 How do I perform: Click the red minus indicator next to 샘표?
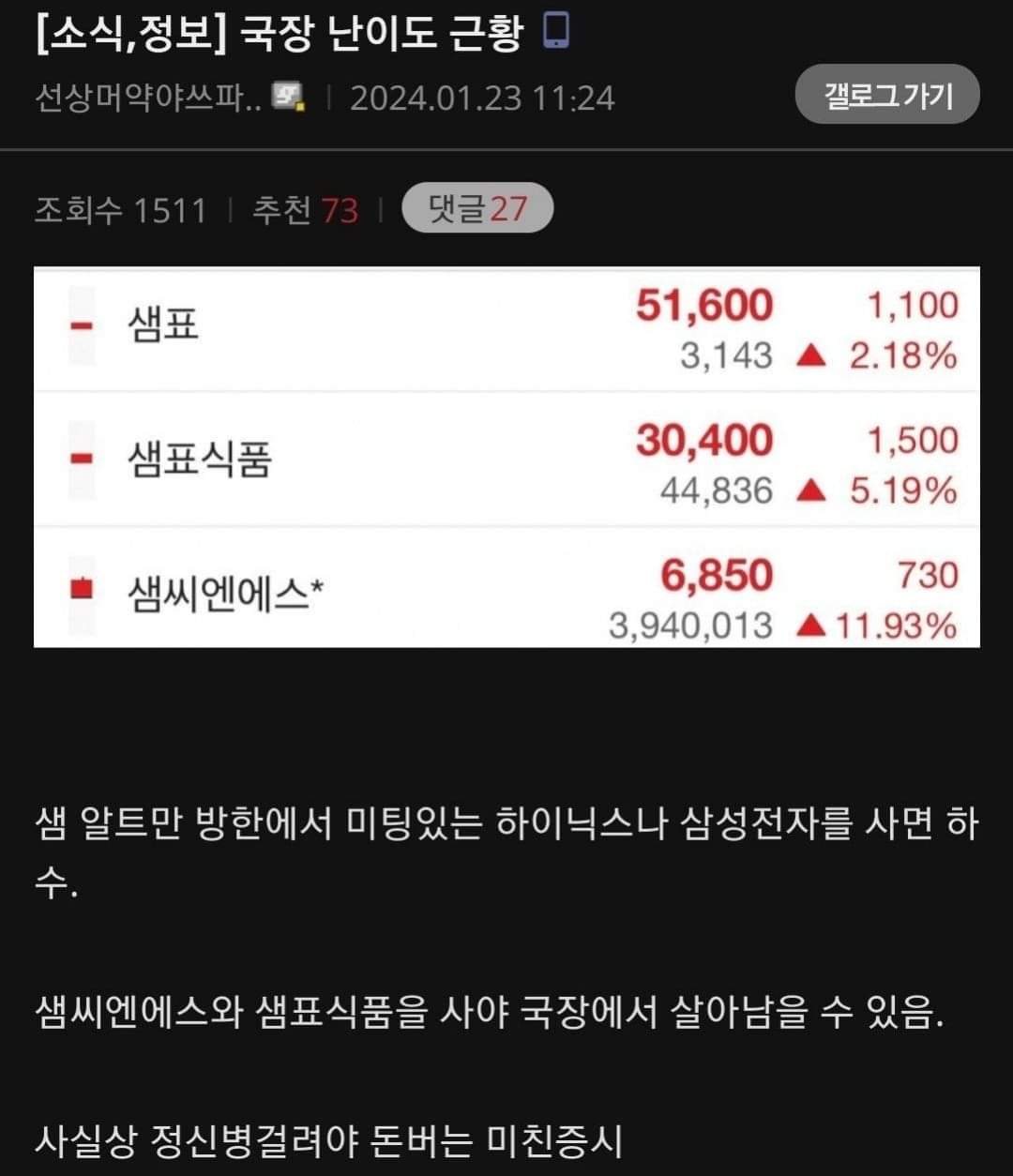click(82, 324)
